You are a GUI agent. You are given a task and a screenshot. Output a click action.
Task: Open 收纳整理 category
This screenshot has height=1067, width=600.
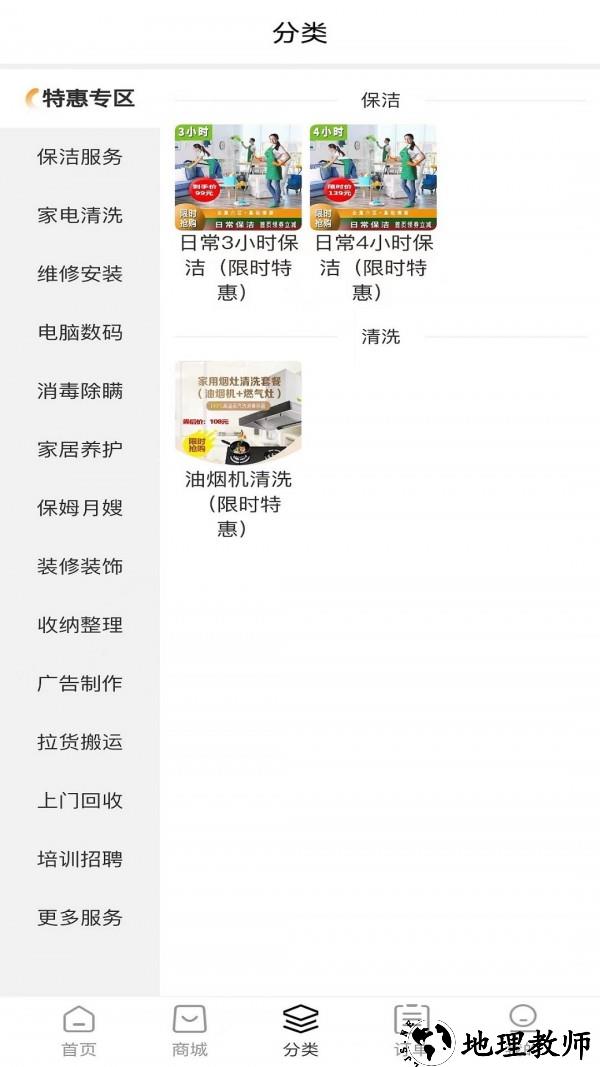(x=80, y=625)
